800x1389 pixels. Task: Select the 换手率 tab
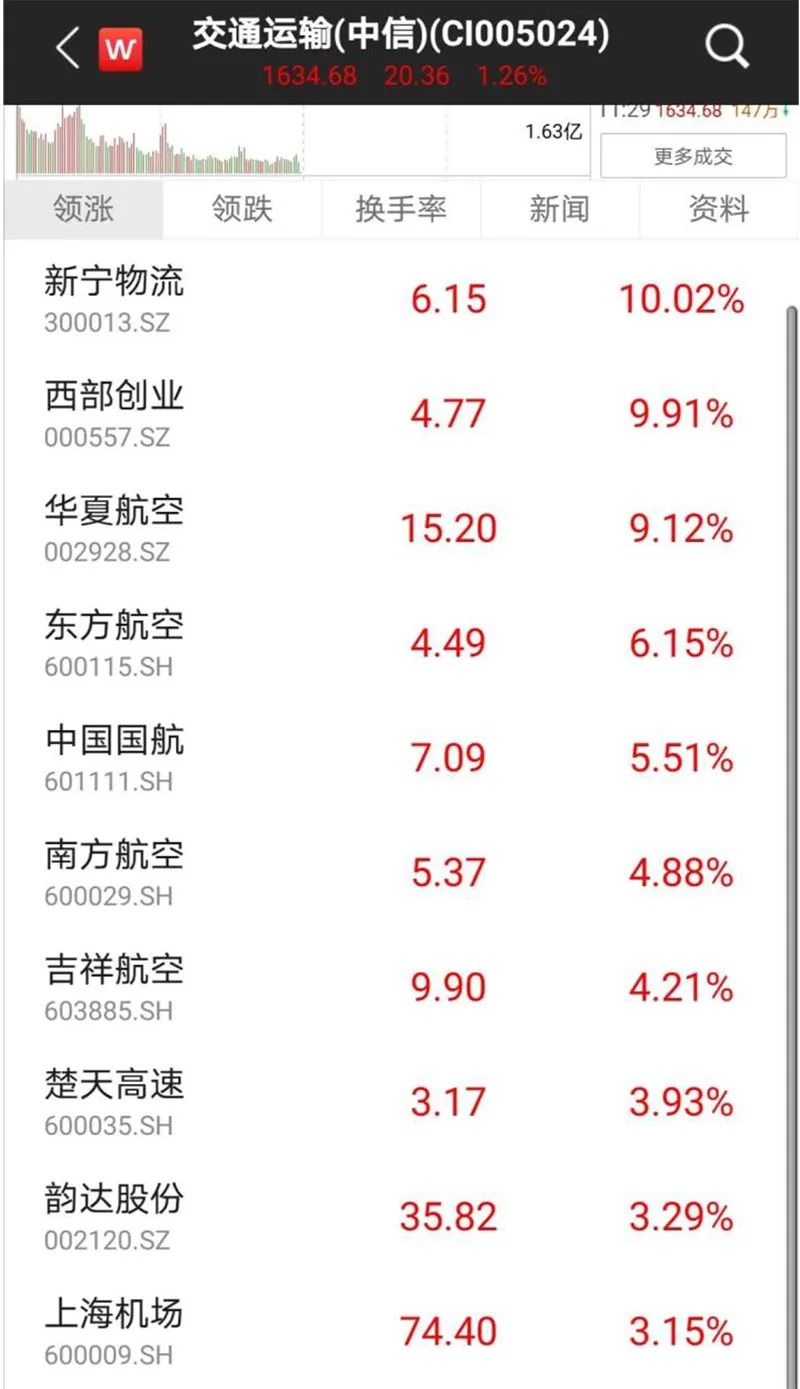(x=401, y=210)
